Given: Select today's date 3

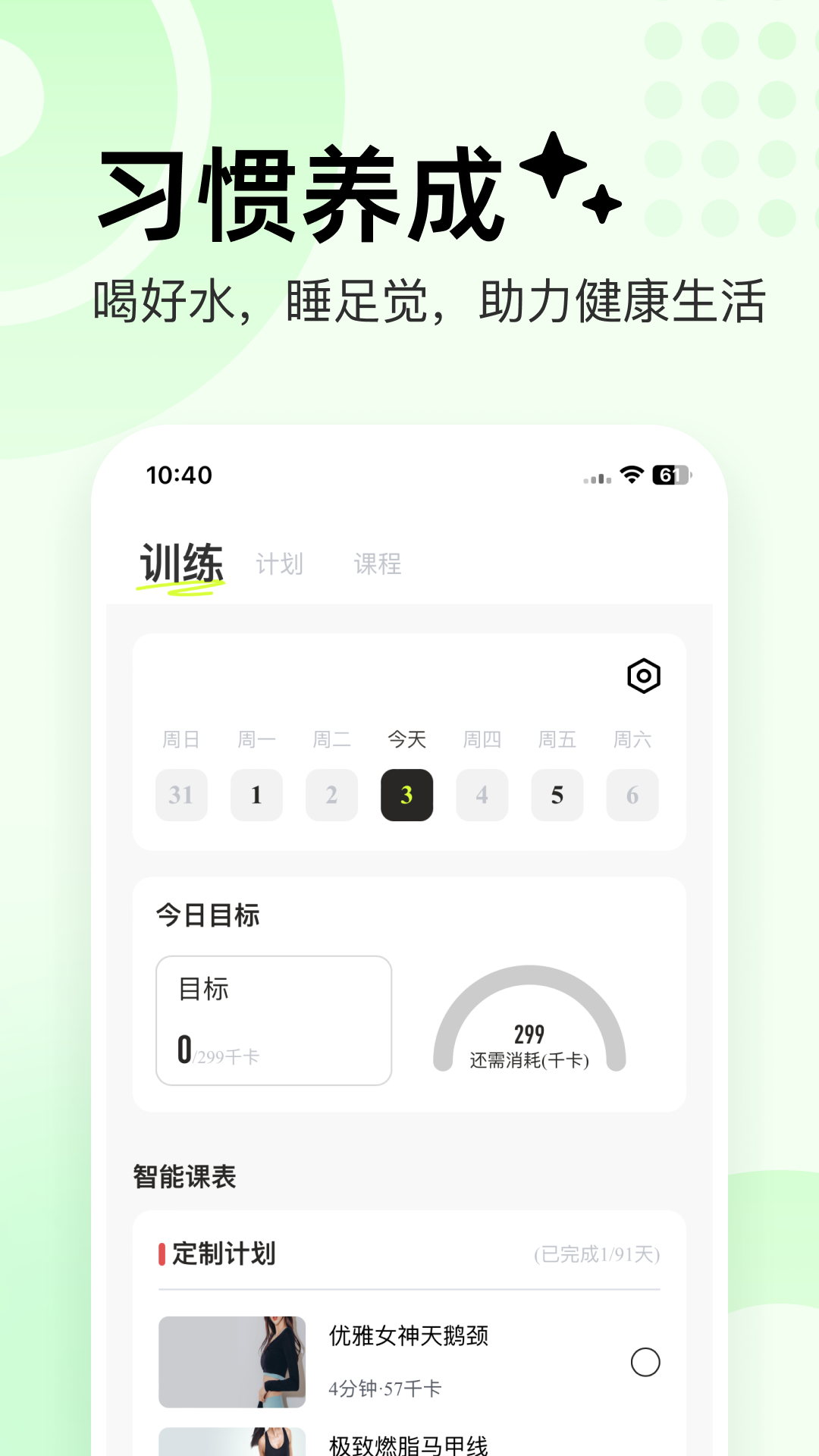Looking at the screenshot, I should [407, 795].
